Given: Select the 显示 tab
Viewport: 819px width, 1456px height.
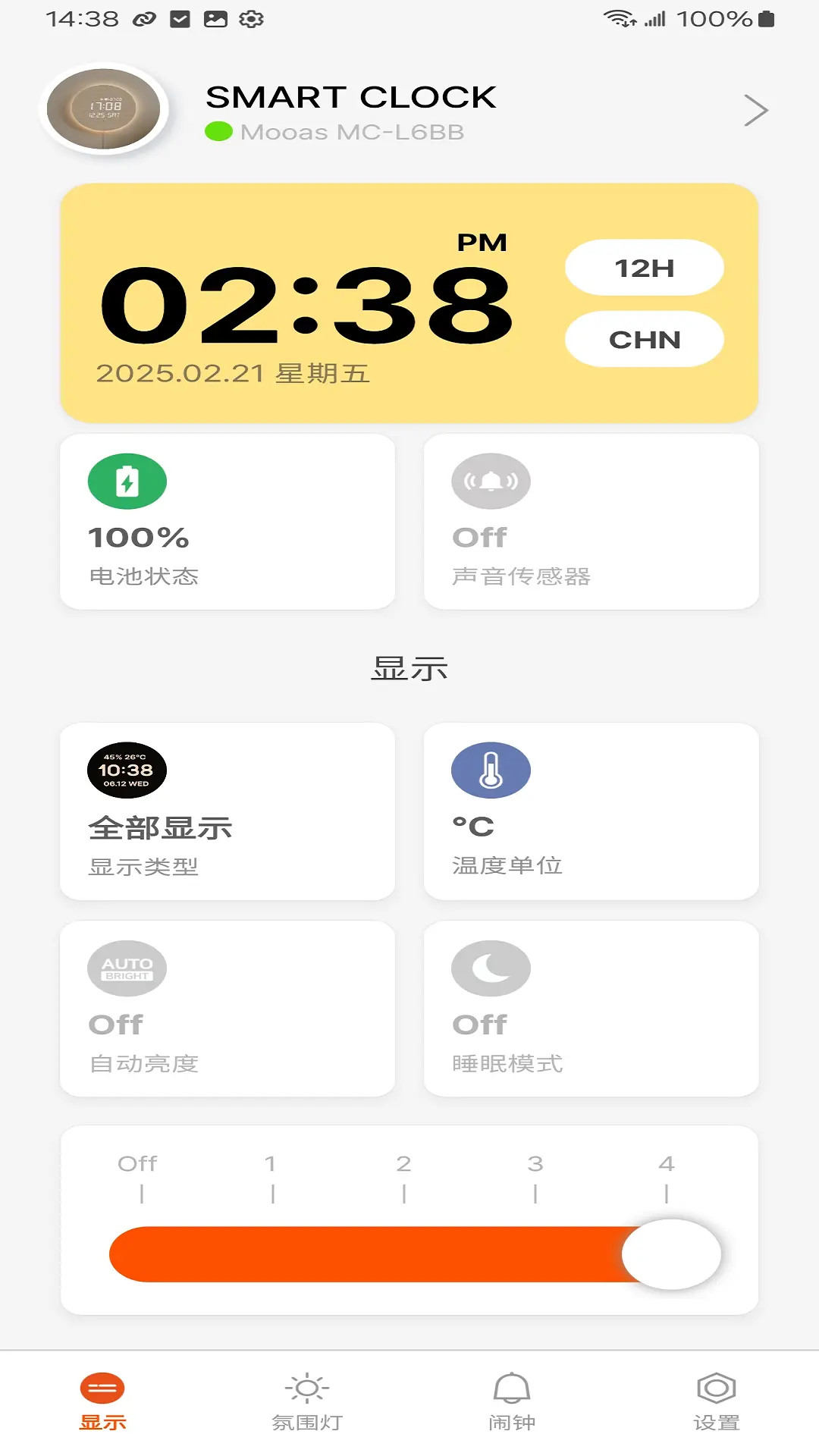Looking at the screenshot, I should (x=102, y=1409).
